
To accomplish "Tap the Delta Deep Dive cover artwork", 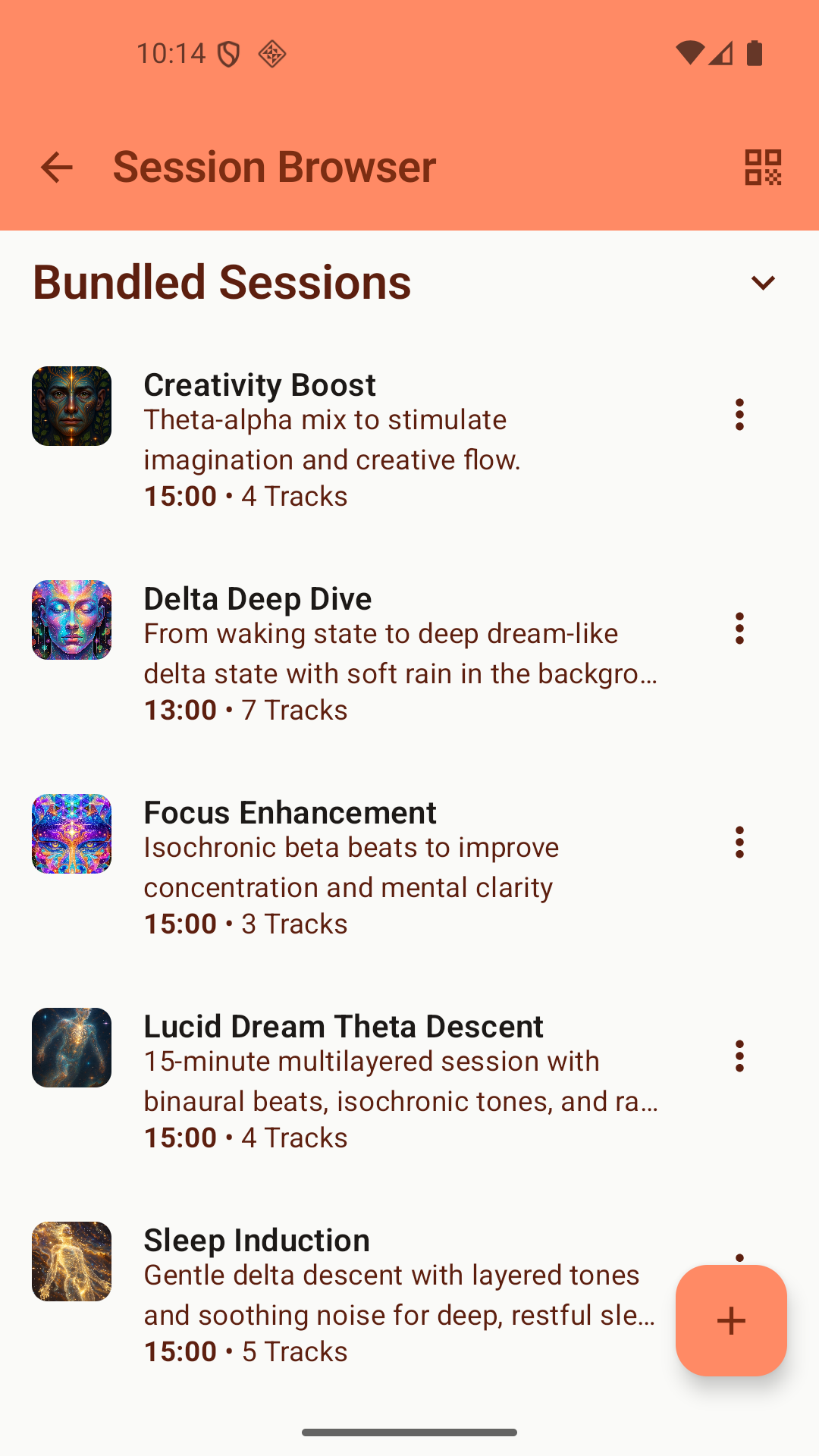I will pyautogui.click(x=71, y=620).
